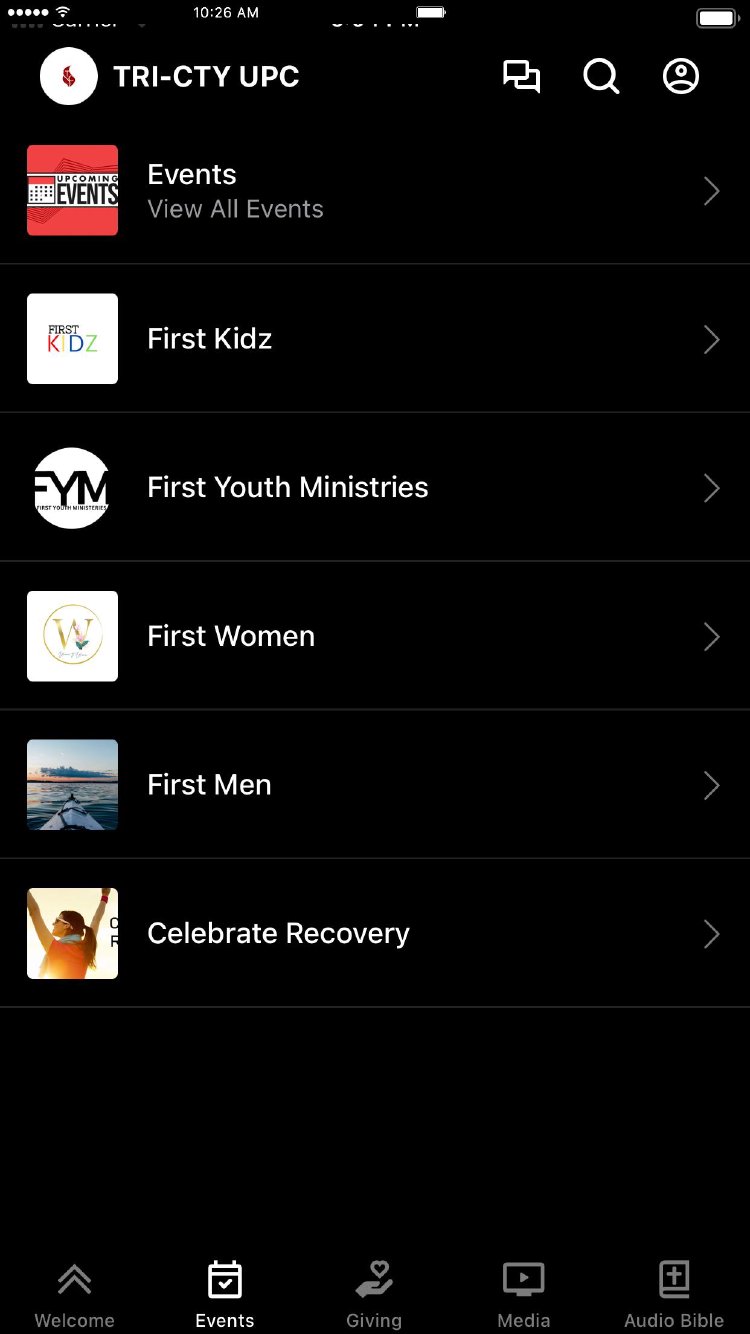Image resolution: width=750 pixels, height=1334 pixels.
Task: Go to the Media tab
Action: [524, 1294]
